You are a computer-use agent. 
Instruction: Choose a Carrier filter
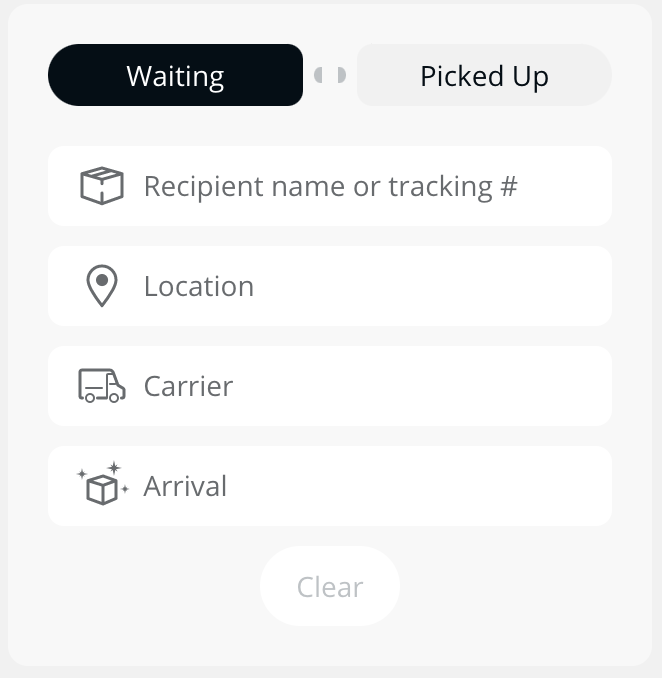point(330,386)
